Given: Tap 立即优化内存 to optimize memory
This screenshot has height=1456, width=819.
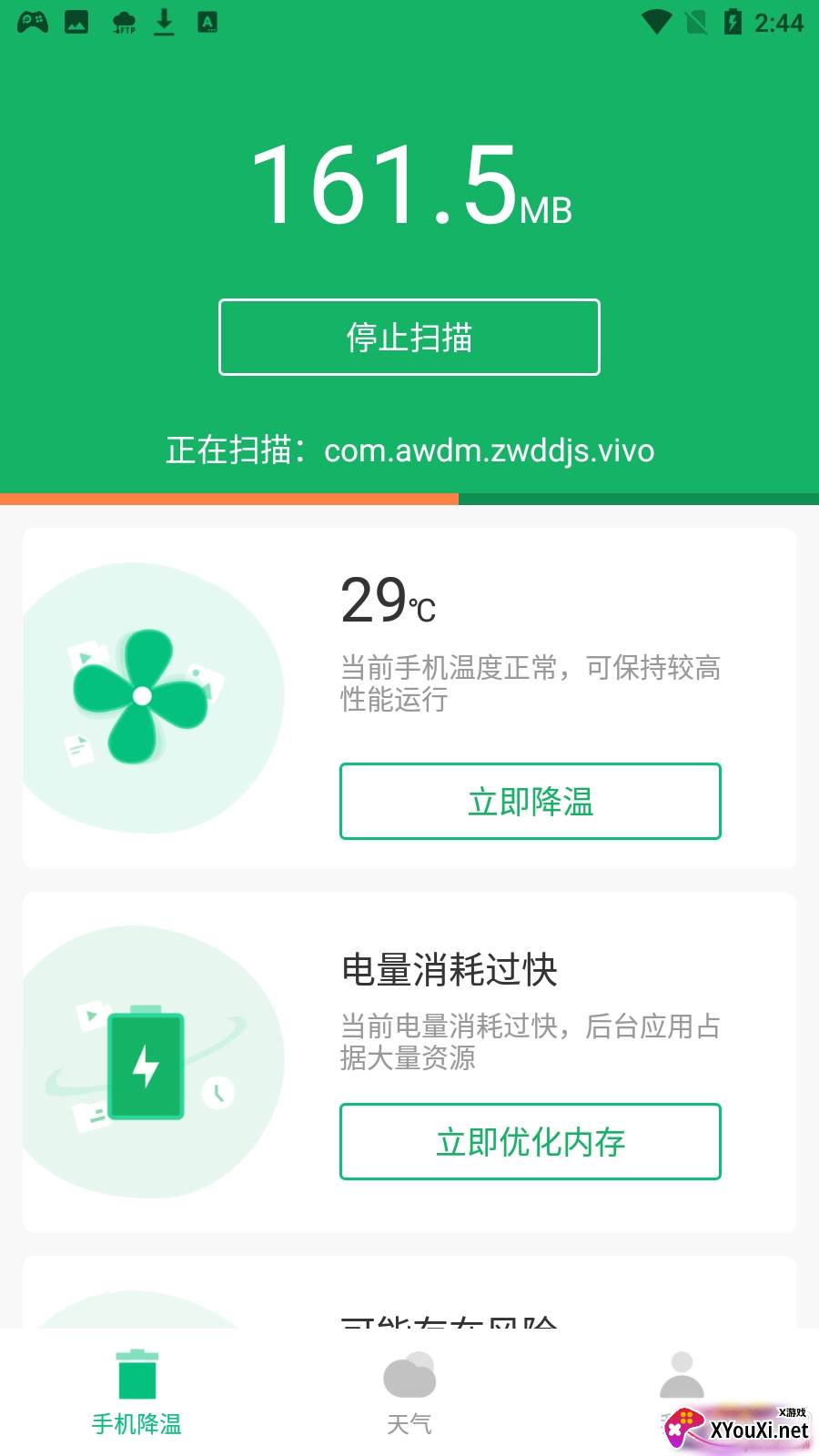Looking at the screenshot, I should pos(531,1142).
